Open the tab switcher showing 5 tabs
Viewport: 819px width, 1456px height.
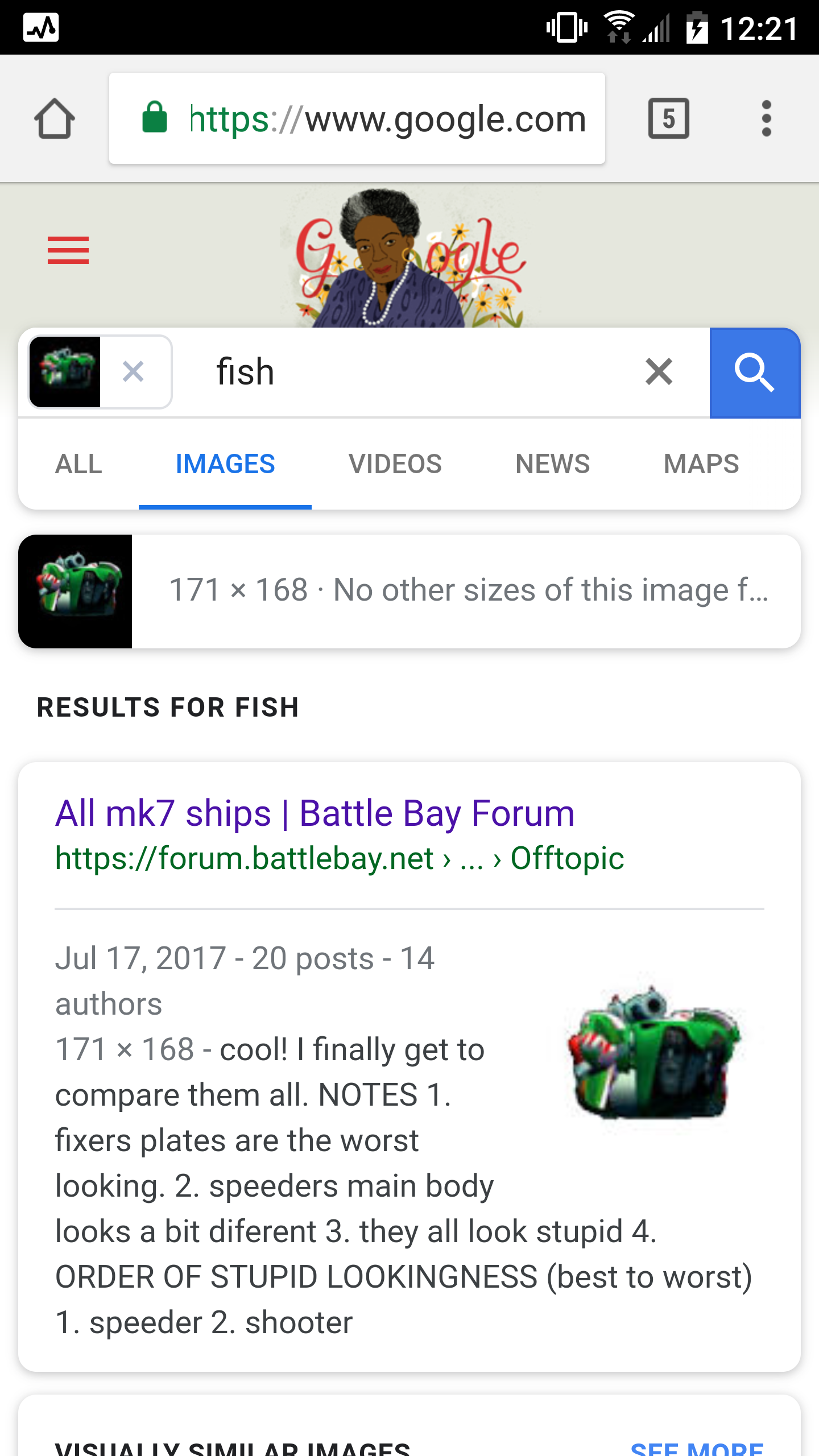pyautogui.click(x=668, y=118)
